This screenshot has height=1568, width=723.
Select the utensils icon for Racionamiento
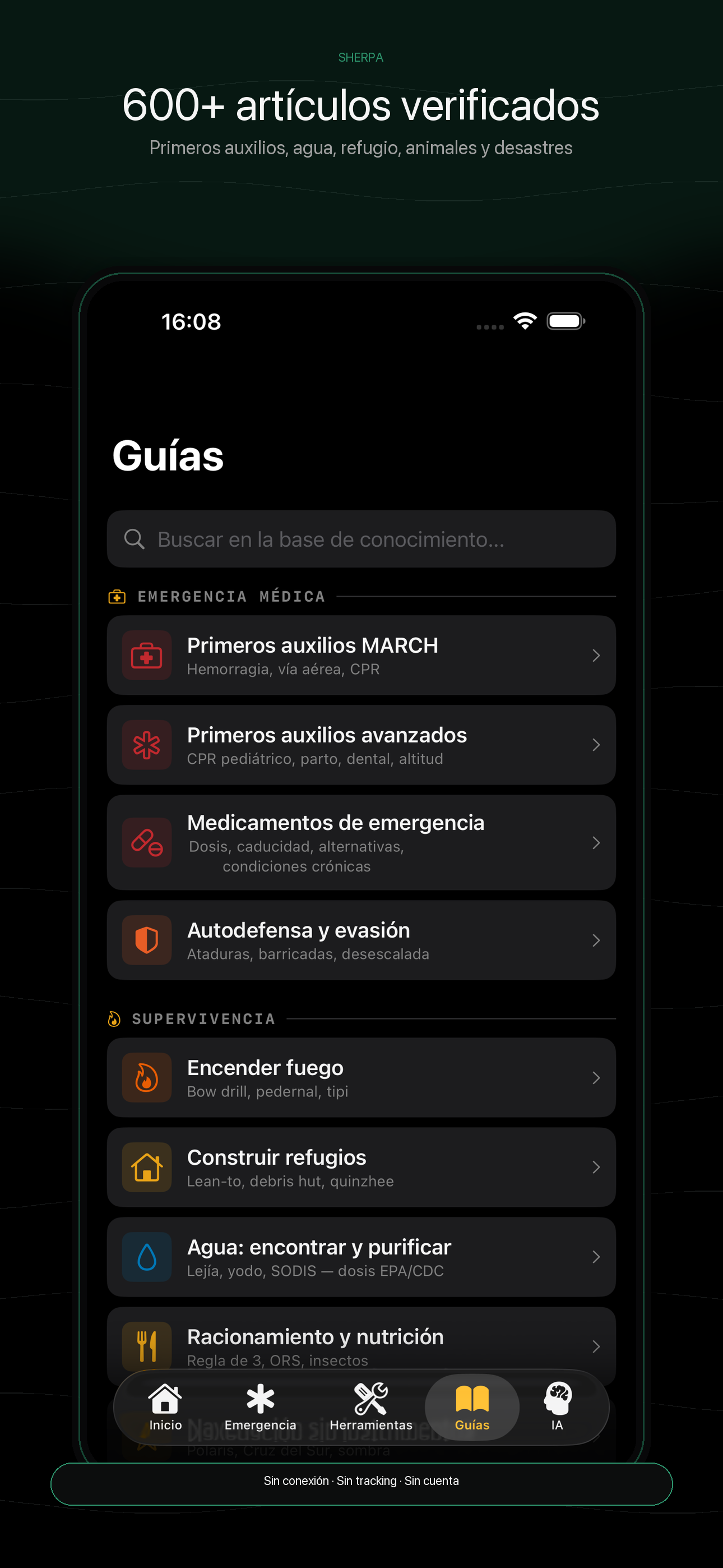click(147, 1346)
